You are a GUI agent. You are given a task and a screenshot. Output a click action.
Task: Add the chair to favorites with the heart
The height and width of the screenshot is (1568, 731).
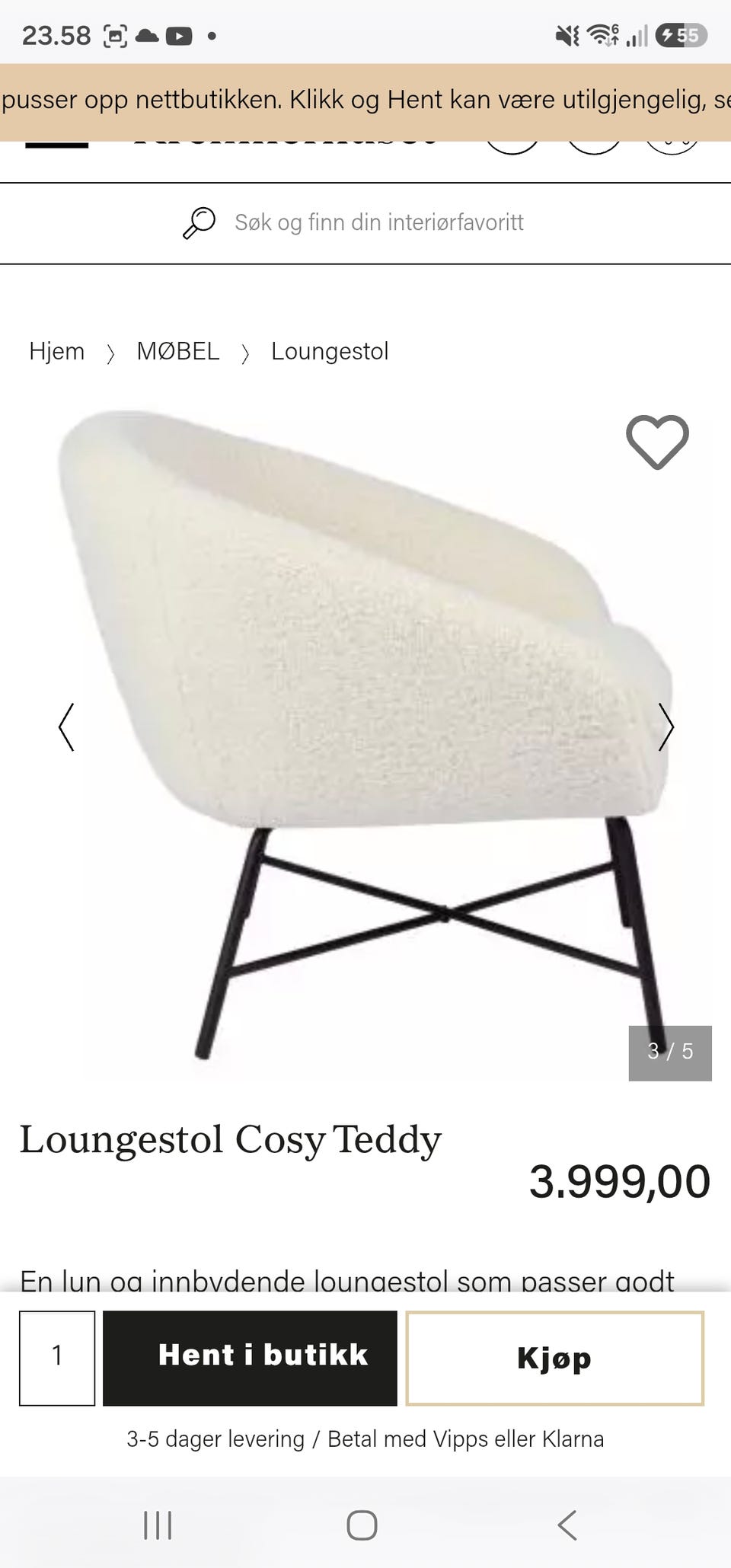point(657,442)
